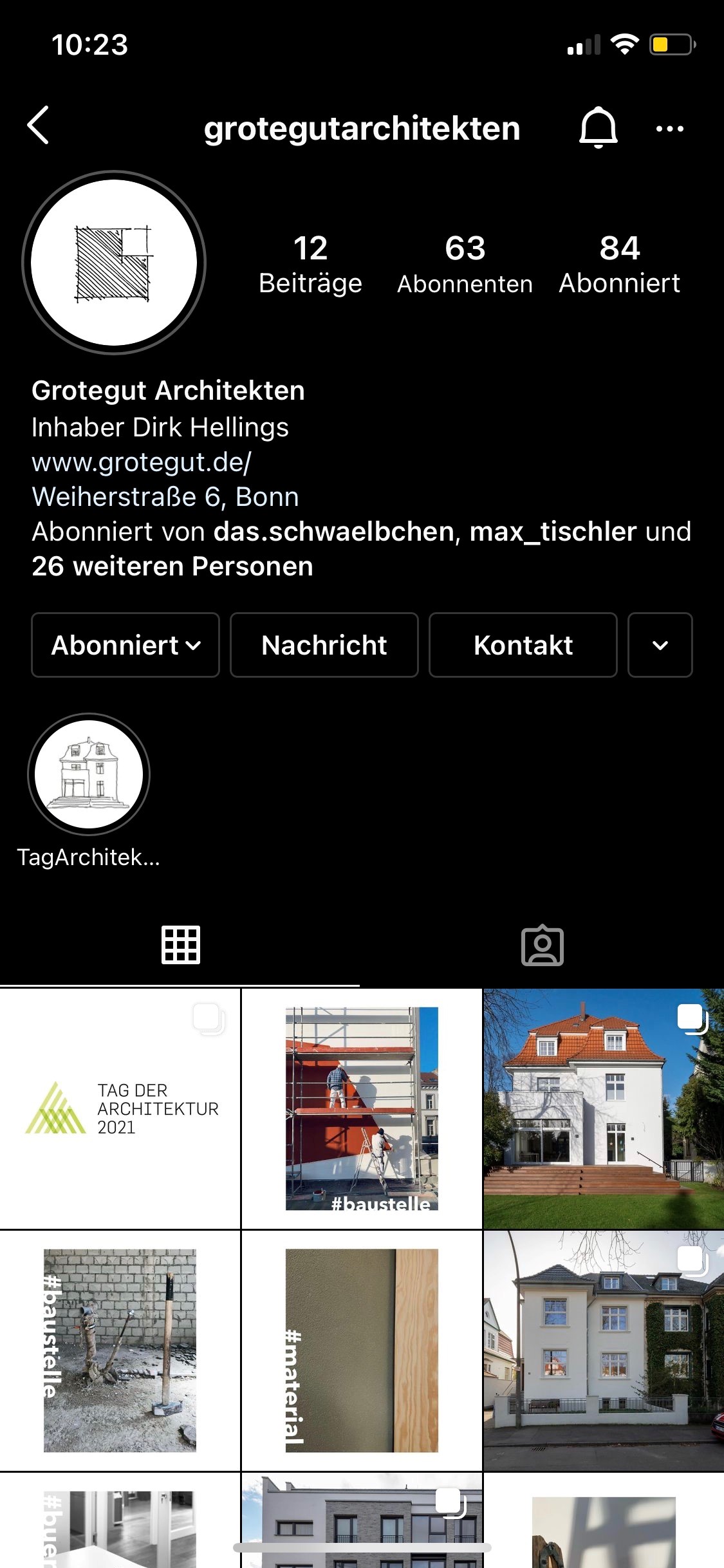This screenshot has width=724, height=1568.
Task: Expand the Abonniert follow options
Action: click(125, 645)
